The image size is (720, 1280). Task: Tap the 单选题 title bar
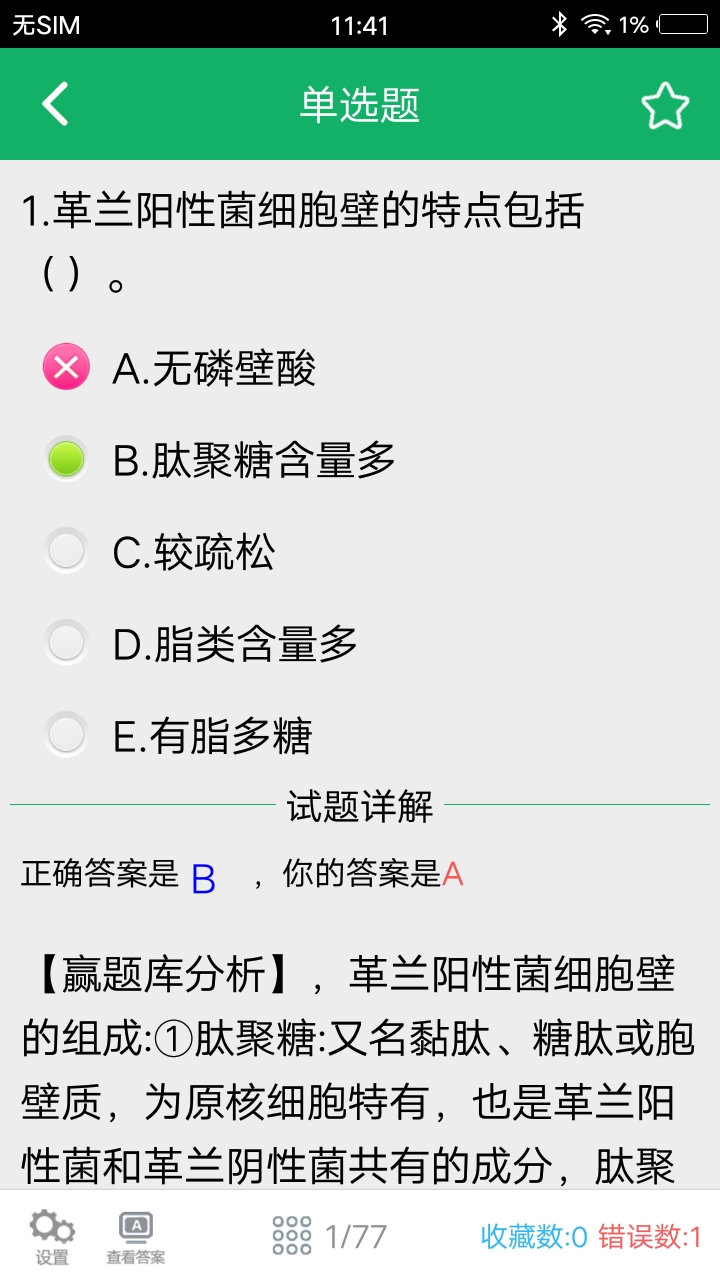tap(360, 103)
